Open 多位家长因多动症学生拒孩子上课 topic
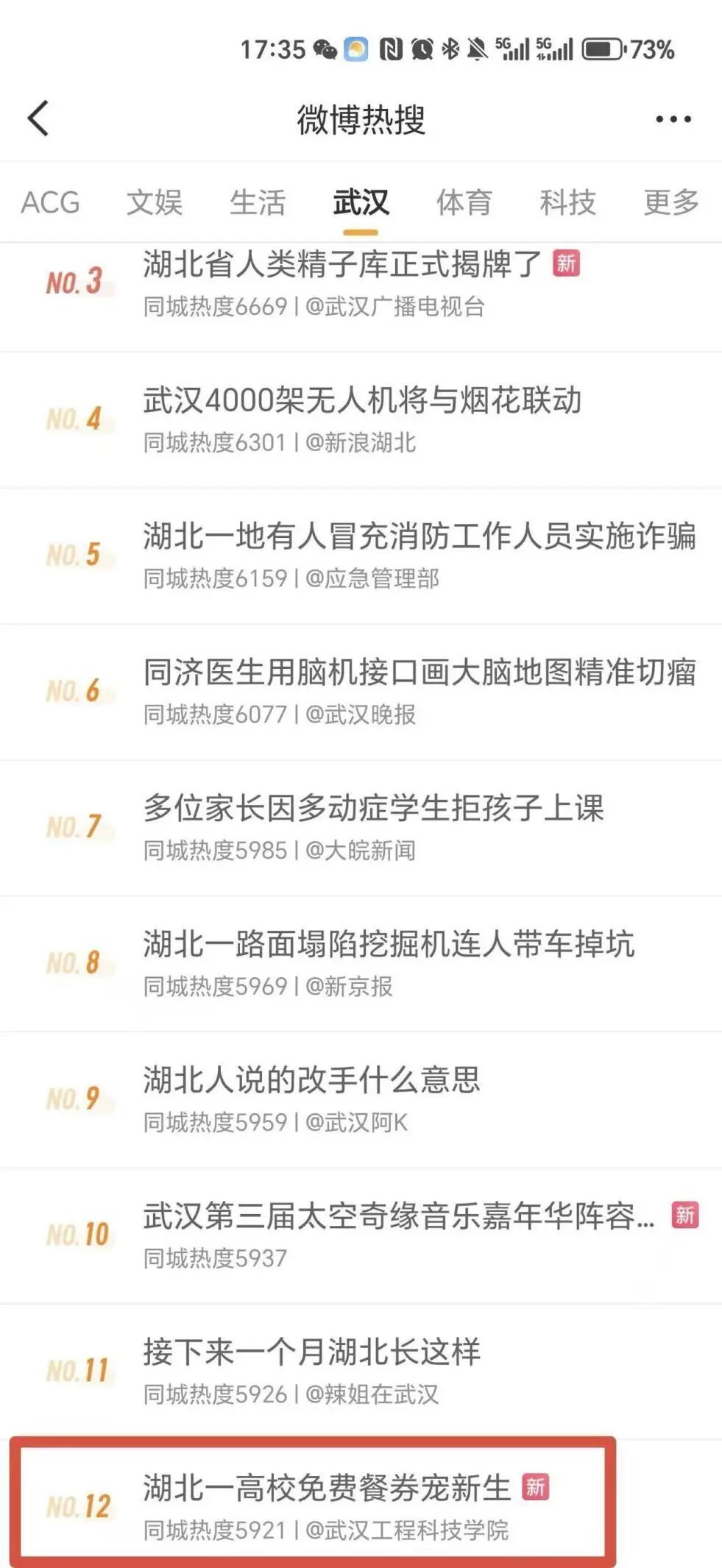This screenshot has width=722, height=1568. [x=373, y=809]
